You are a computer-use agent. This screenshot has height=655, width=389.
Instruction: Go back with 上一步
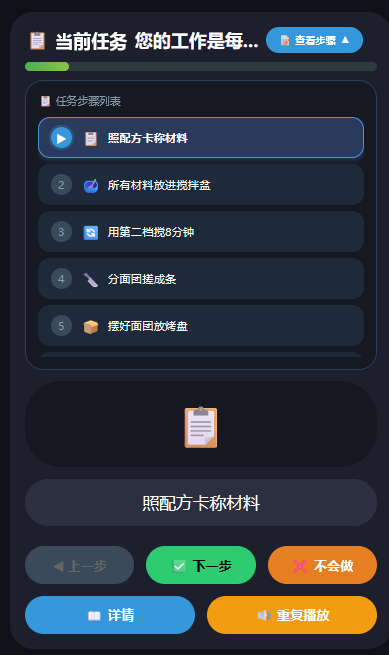pyautogui.click(x=79, y=565)
